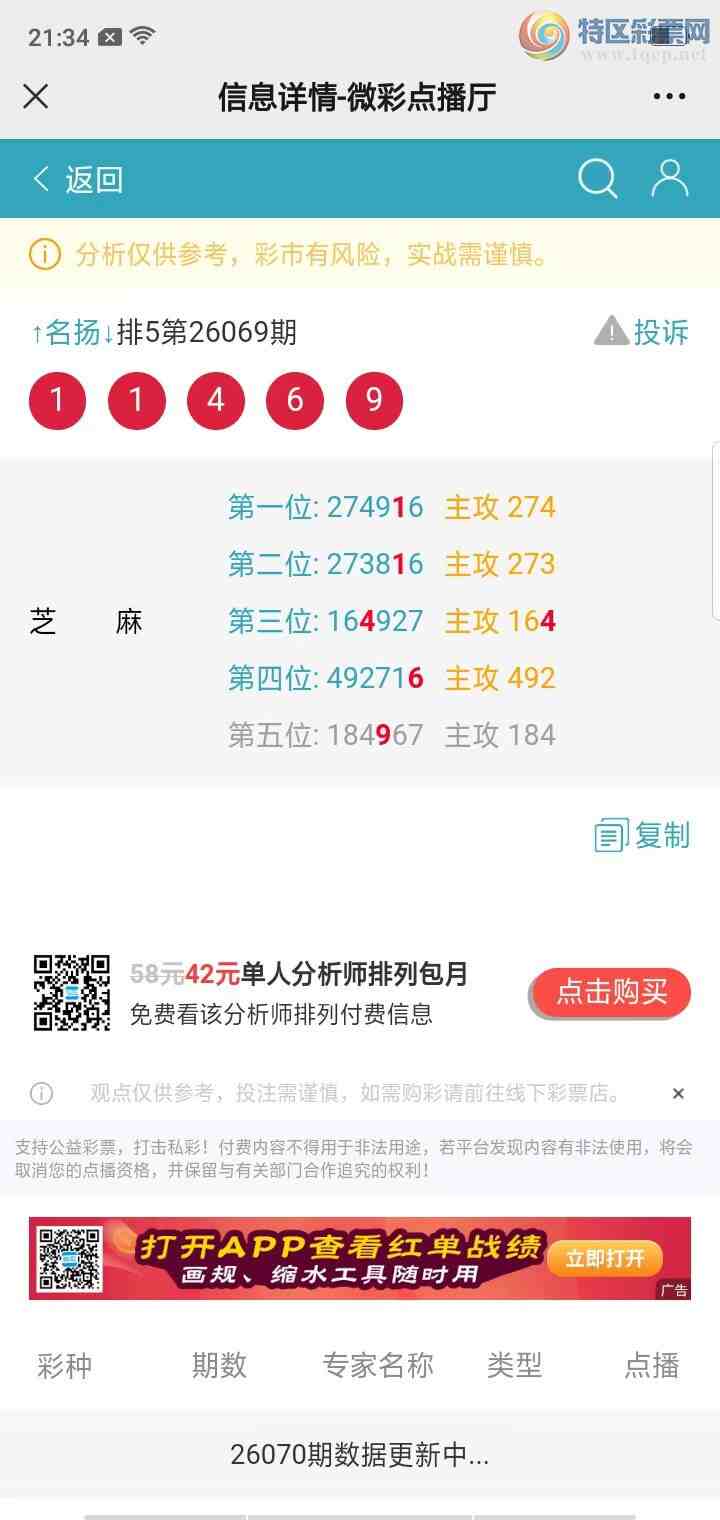Click the 点击购买 purchase button

pos(610,992)
